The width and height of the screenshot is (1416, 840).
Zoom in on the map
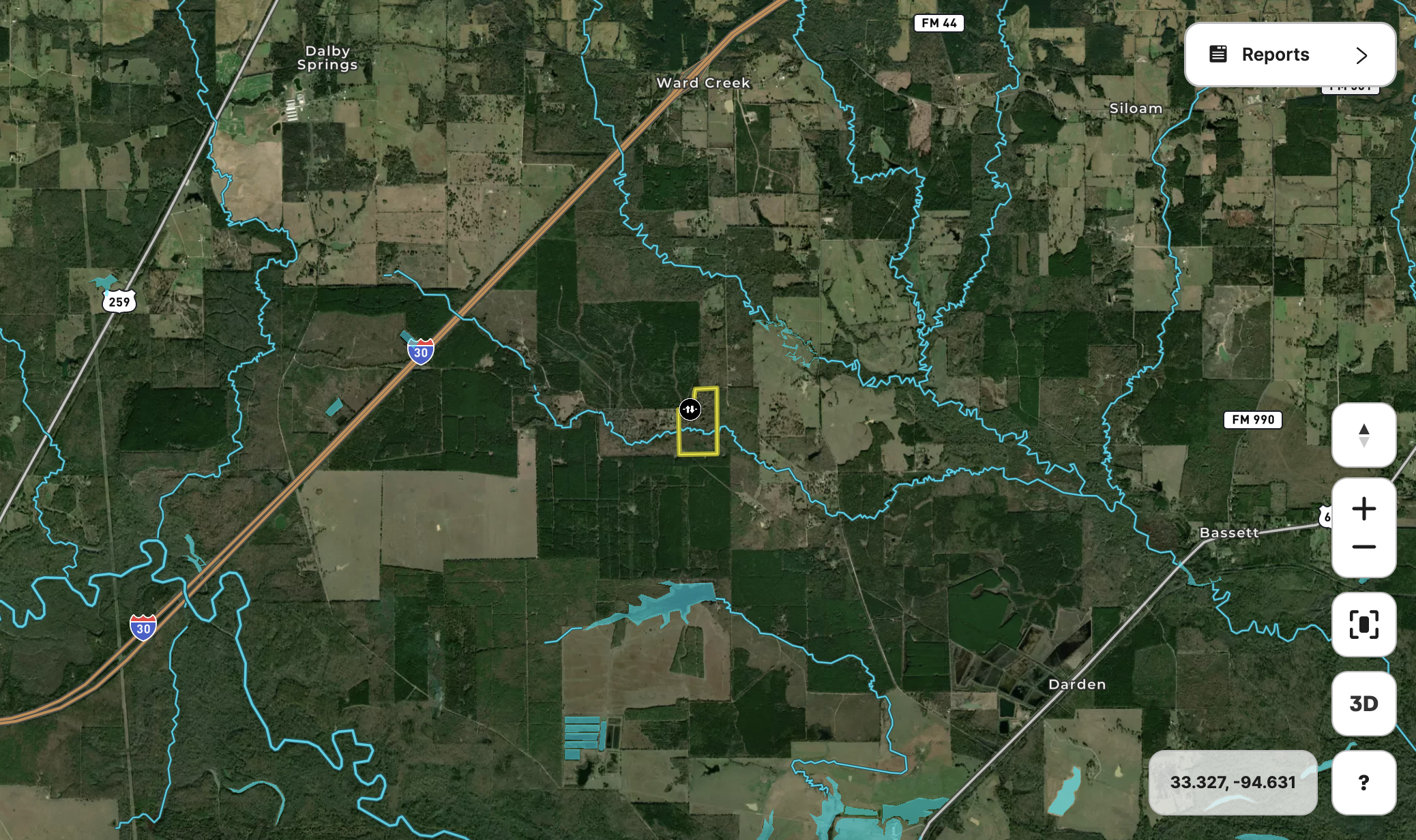click(x=1363, y=509)
